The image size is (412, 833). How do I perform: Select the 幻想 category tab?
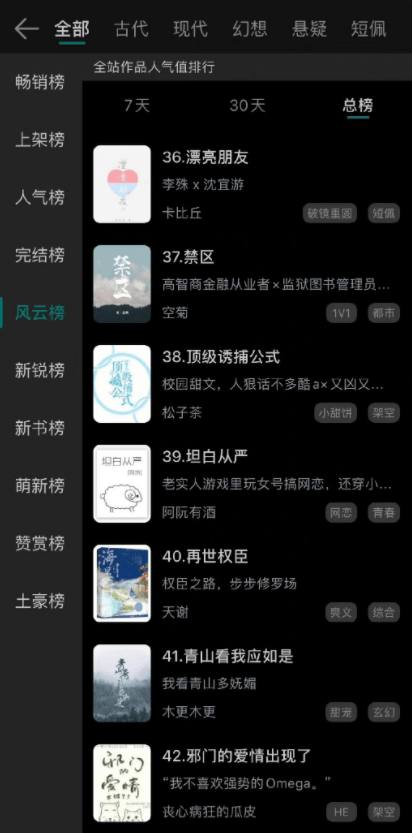[250, 29]
